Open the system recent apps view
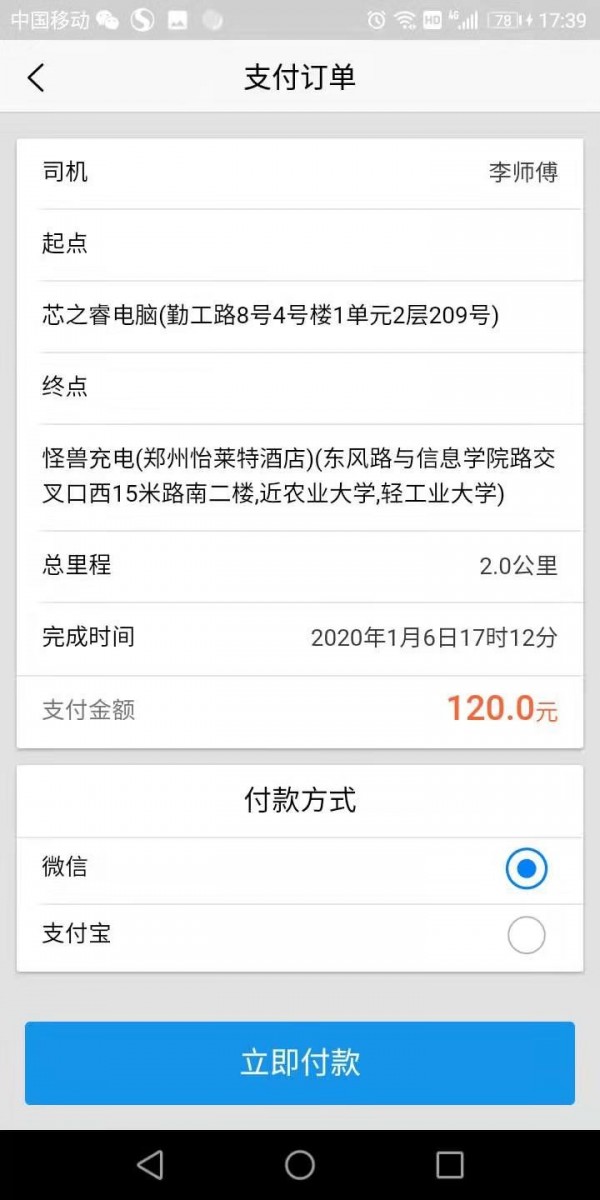600x1200 pixels. [x=450, y=1165]
